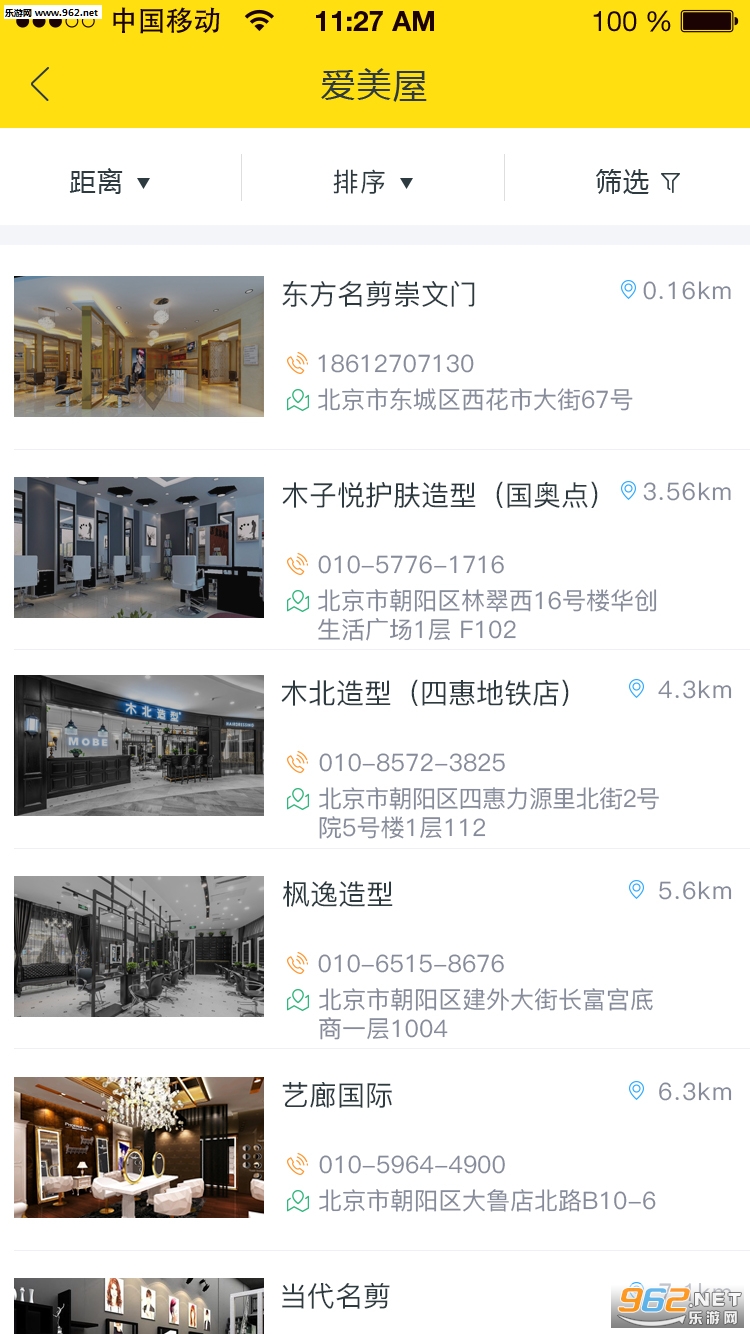Dial 010-6515-8676 for 枫逸造型
The height and width of the screenshot is (1334, 750).
[x=410, y=964]
